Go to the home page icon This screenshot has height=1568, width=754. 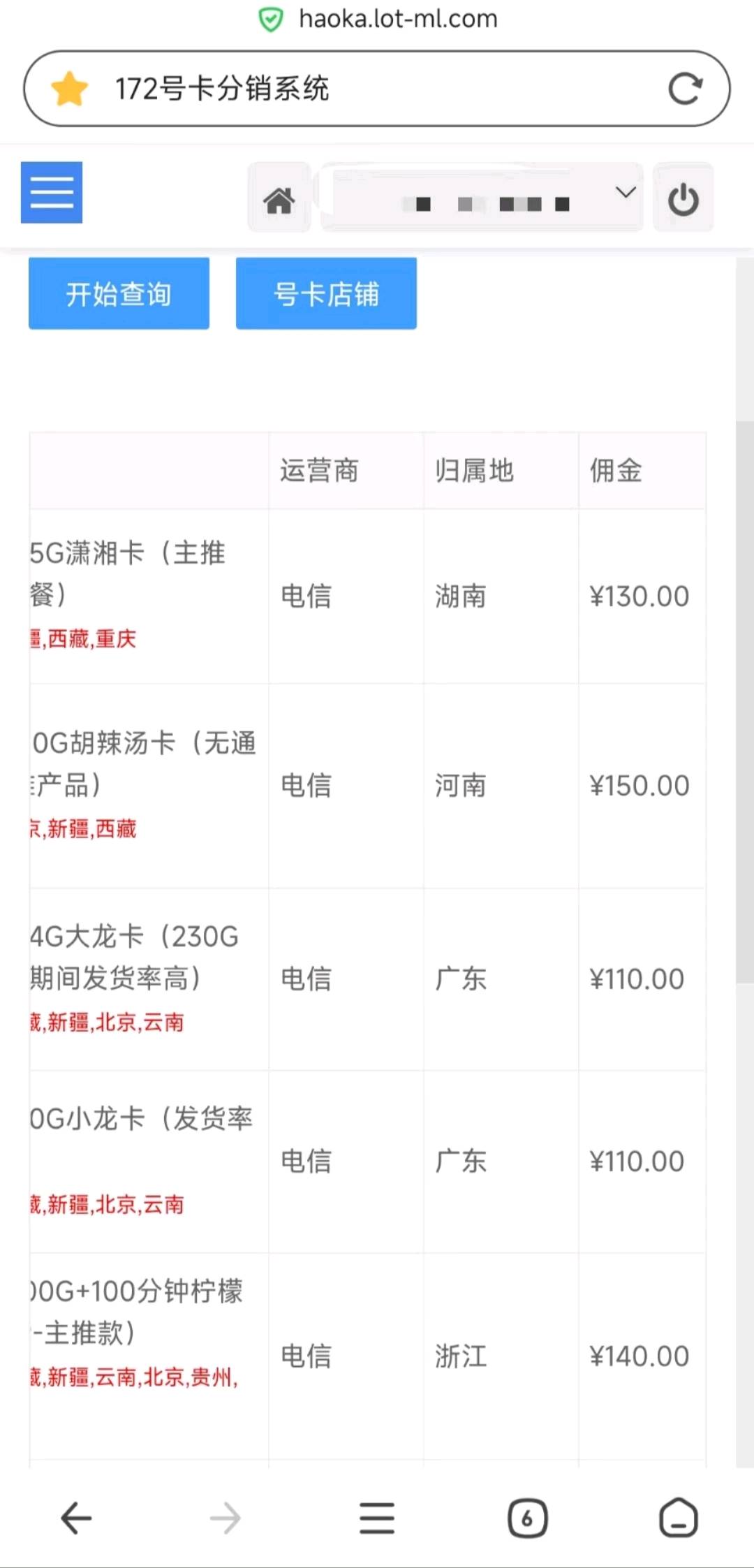[x=279, y=200]
